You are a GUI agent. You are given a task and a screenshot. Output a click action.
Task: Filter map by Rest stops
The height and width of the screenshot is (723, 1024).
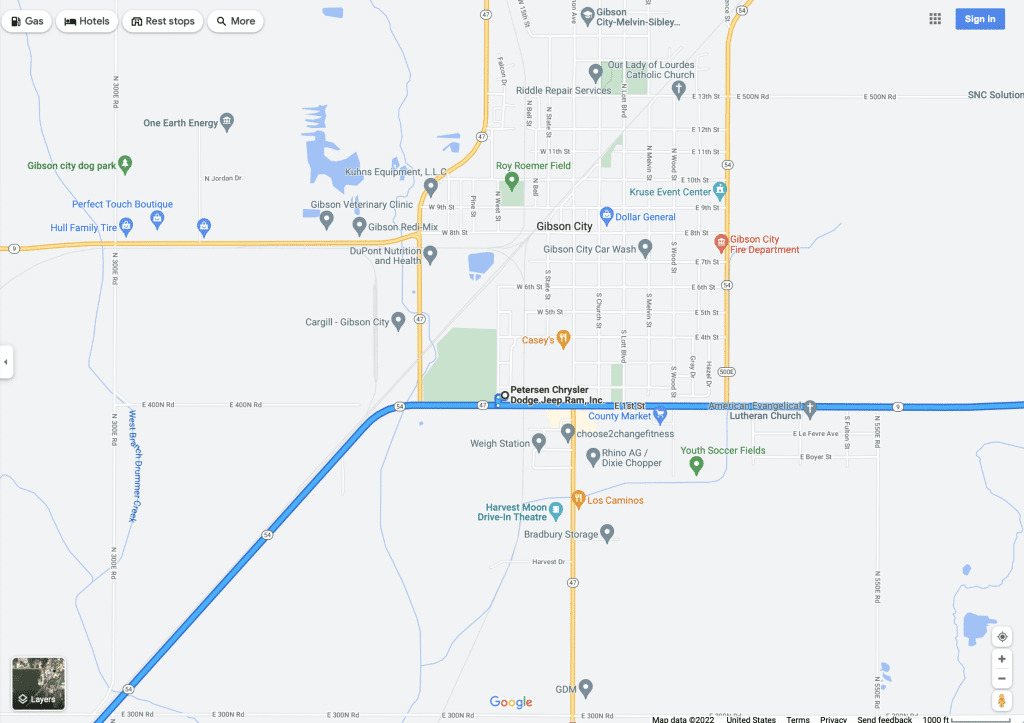pyautogui.click(x=162, y=21)
